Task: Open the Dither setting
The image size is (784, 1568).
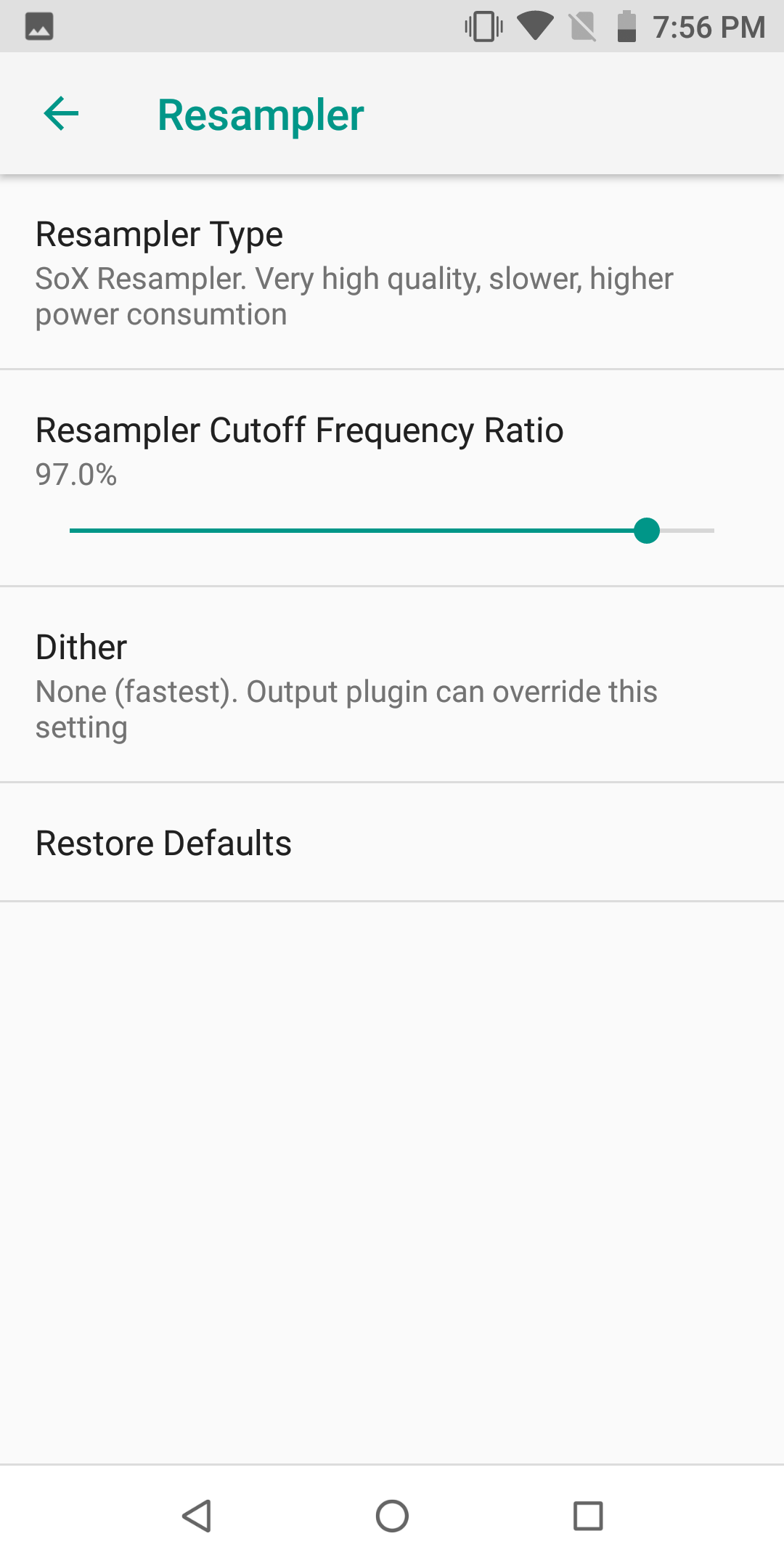Action: (x=392, y=685)
